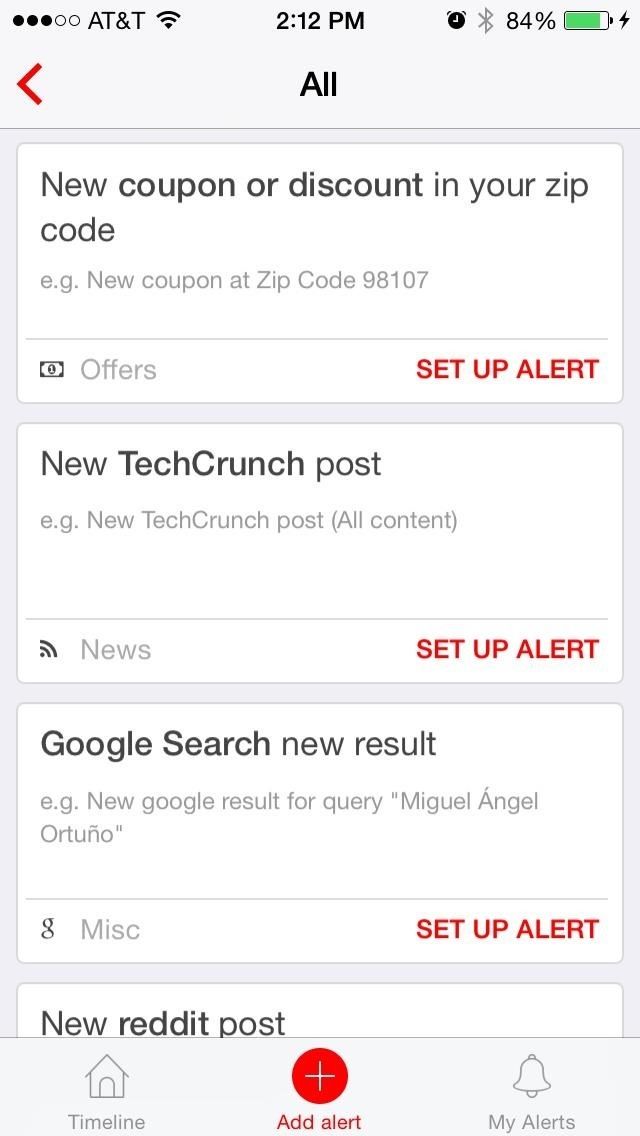Screen dimensions: 640x1136
Task: Set up alert for Google Search result
Action: 507,929
